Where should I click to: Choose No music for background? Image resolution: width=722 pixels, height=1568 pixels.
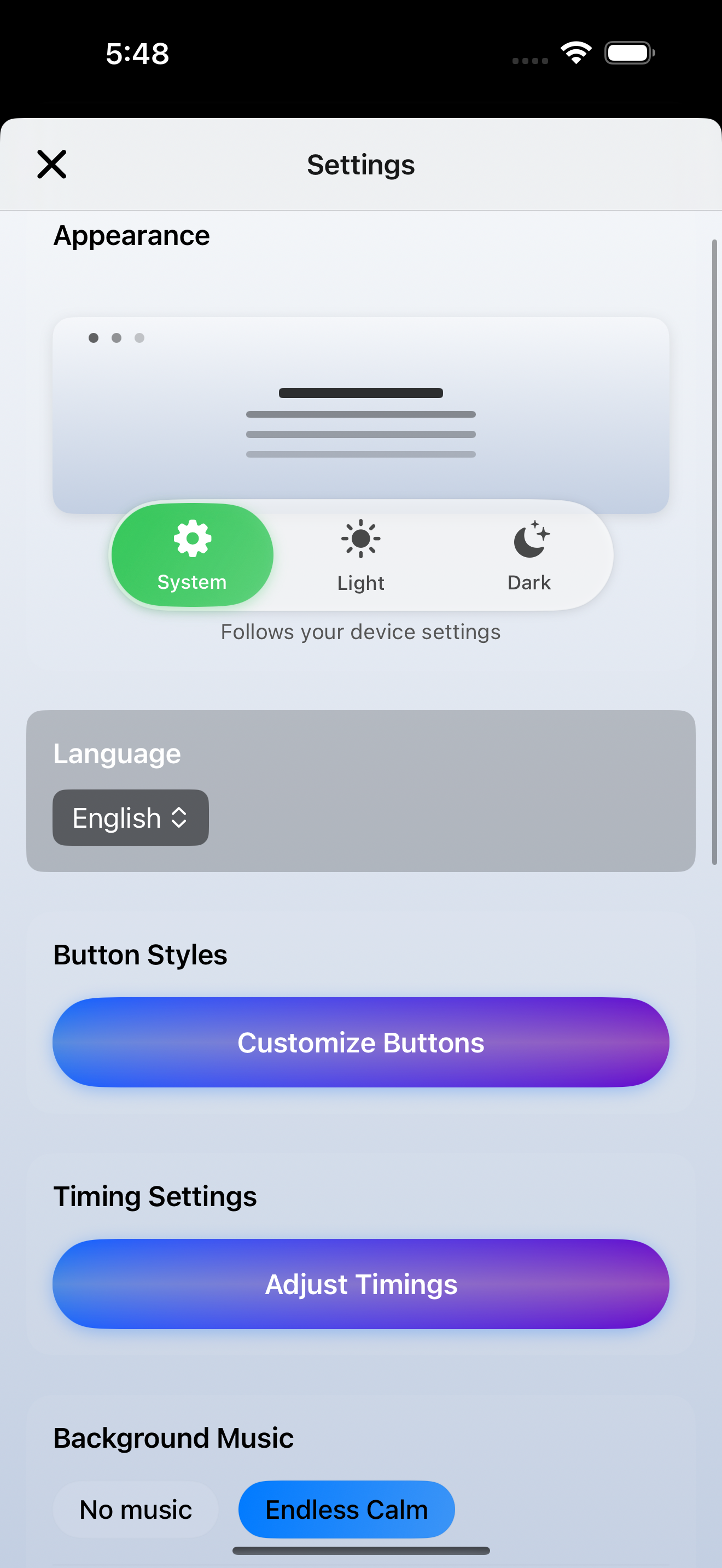pyautogui.click(x=136, y=1510)
